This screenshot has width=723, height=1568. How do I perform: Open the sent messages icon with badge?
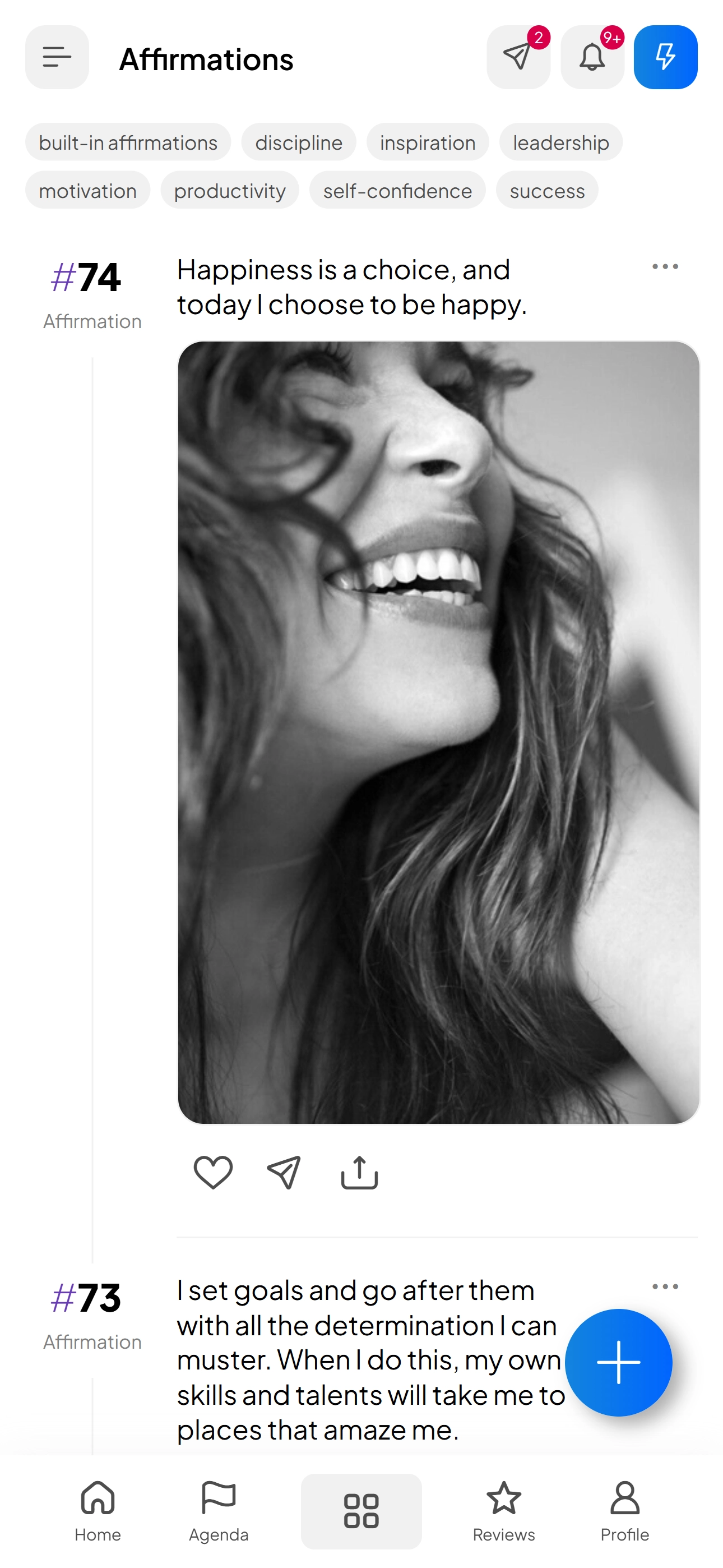pos(518,57)
